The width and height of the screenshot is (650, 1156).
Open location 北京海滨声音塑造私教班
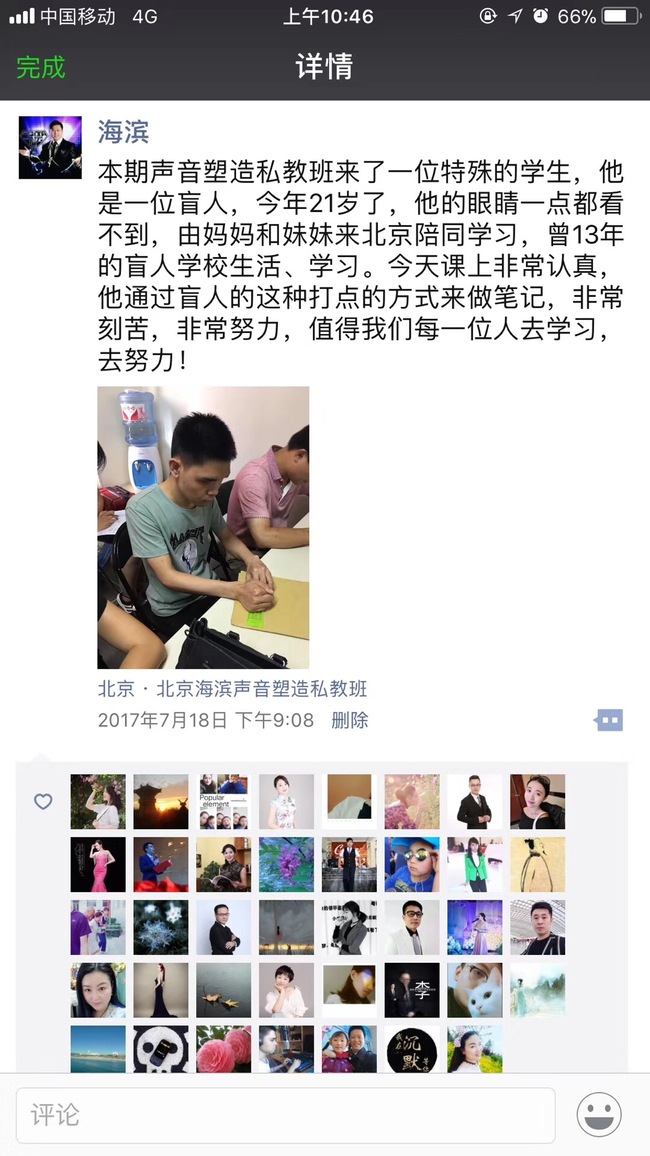(232, 689)
